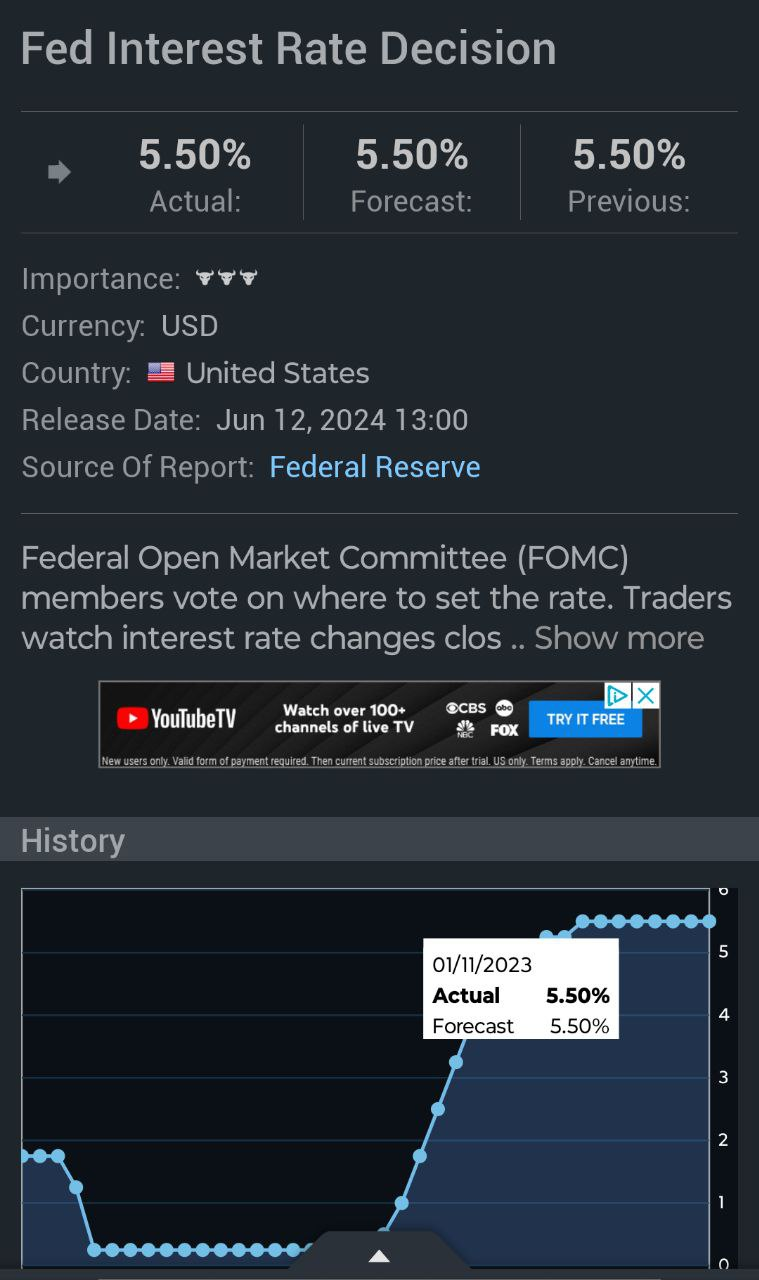Select the last data point on history chart
The image size is (759, 1280).
(709, 921)
